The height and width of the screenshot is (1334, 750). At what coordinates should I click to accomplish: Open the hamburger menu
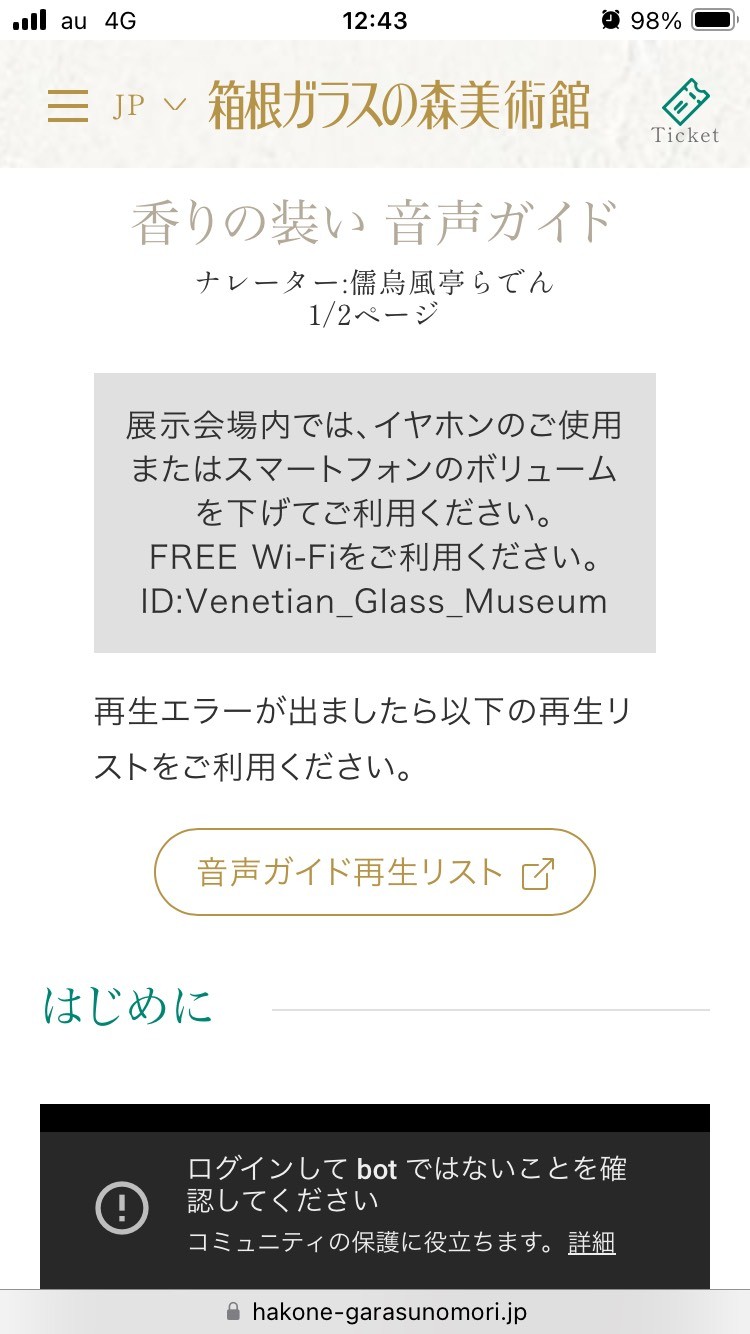(x=68, y=105)
